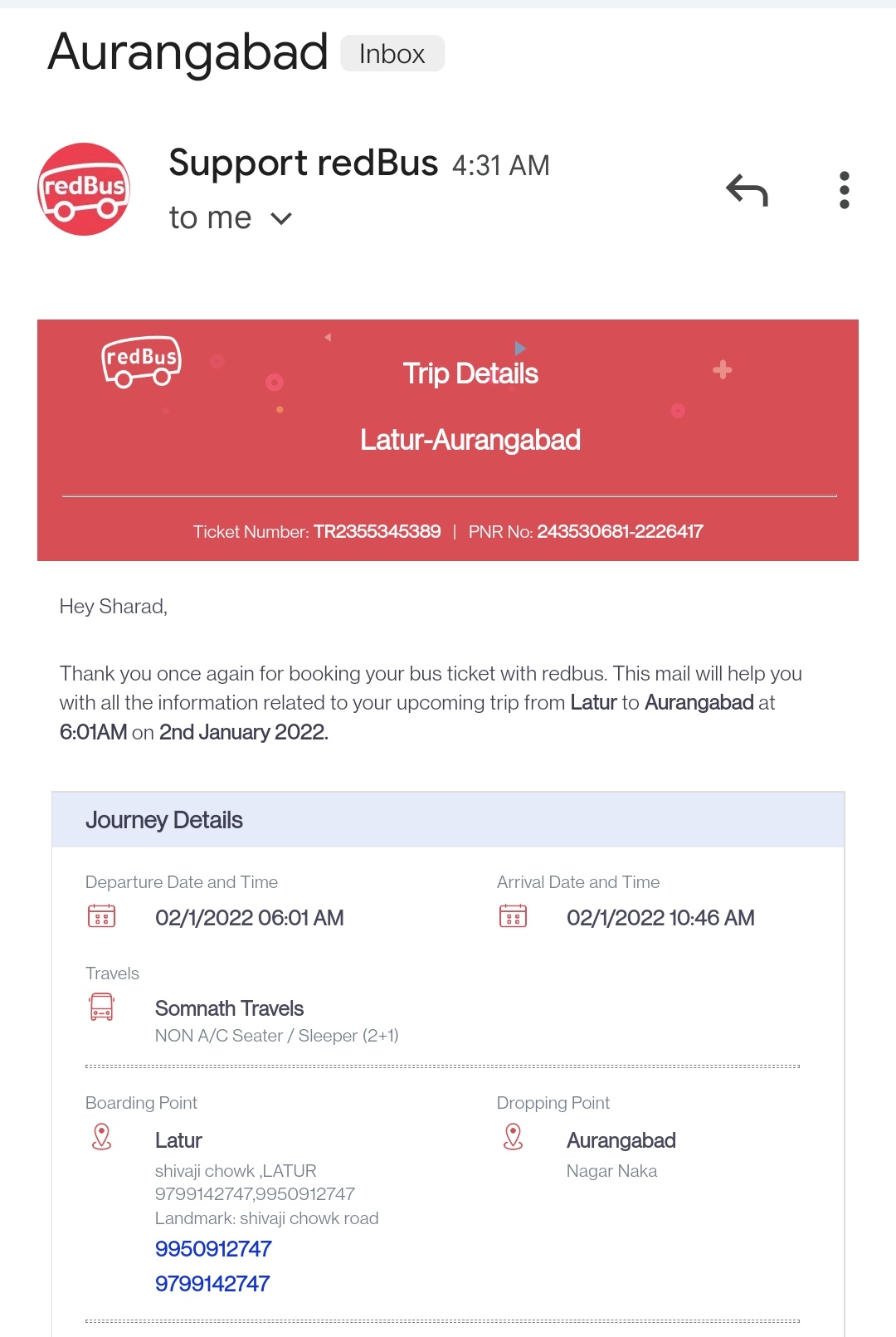Viewport: 896px width, 1337px height.
Task: Call boarding point number 9799142747
Action: 212,1284
